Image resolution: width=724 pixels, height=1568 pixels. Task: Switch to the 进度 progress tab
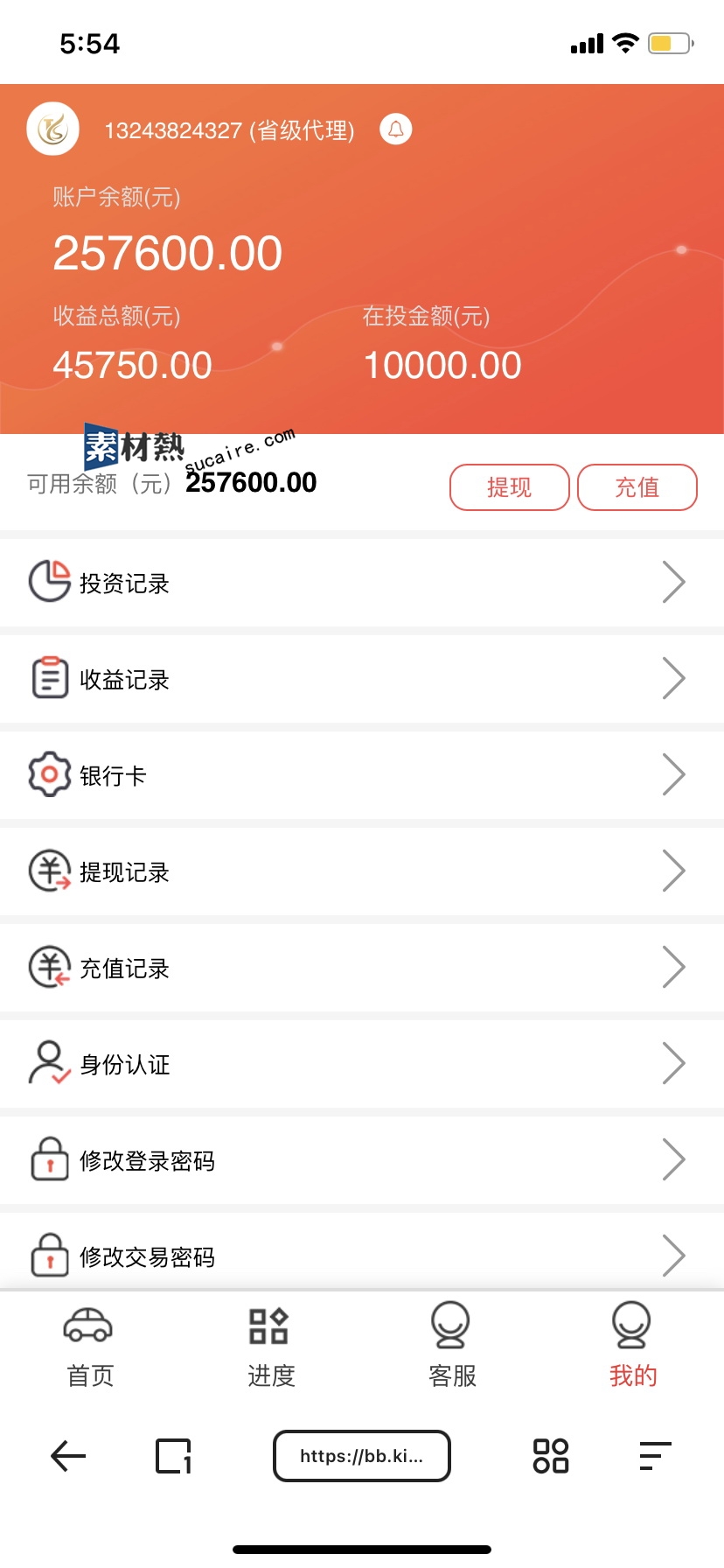click(271, 1346)
